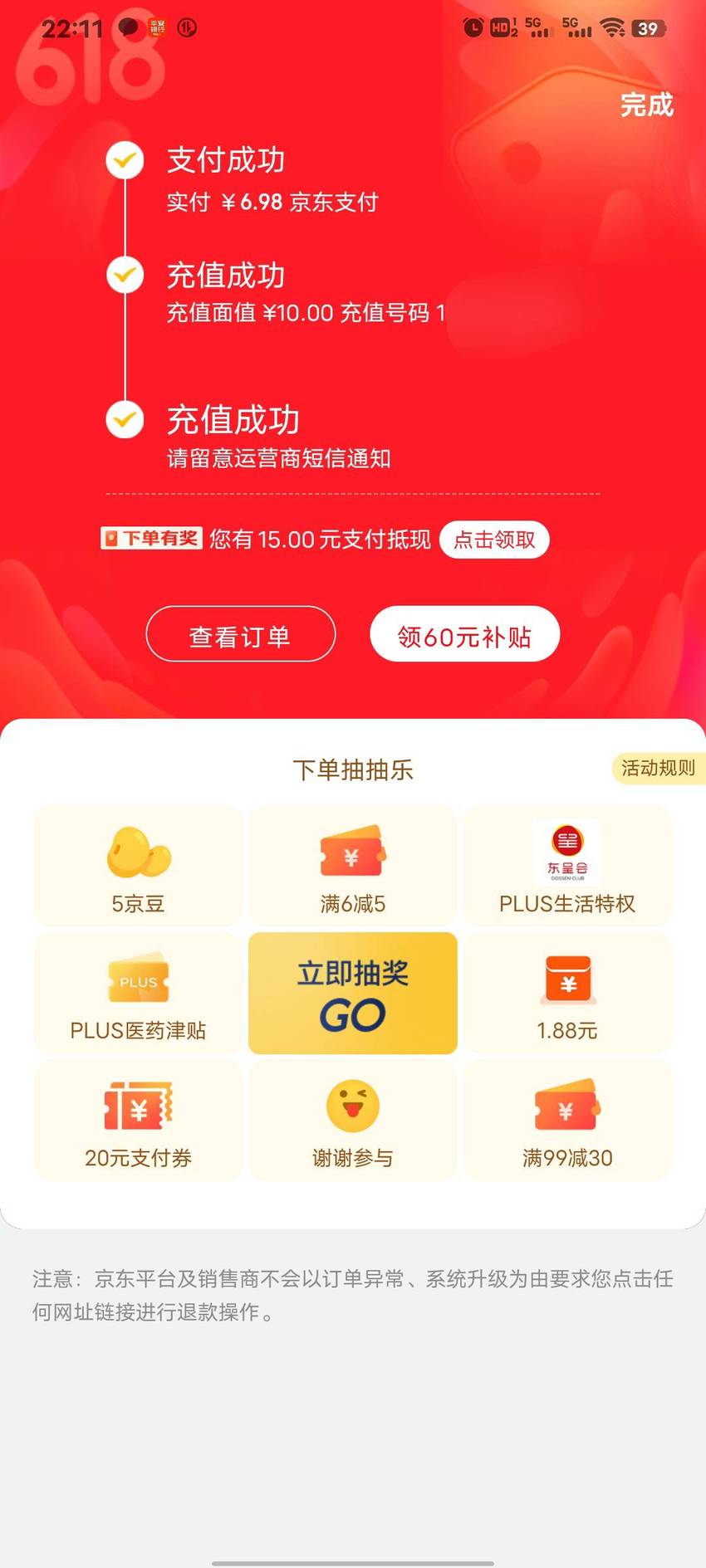The image size is (706, 1568).
Task: Tap 完成 to finish
Action: click(646, 105)
